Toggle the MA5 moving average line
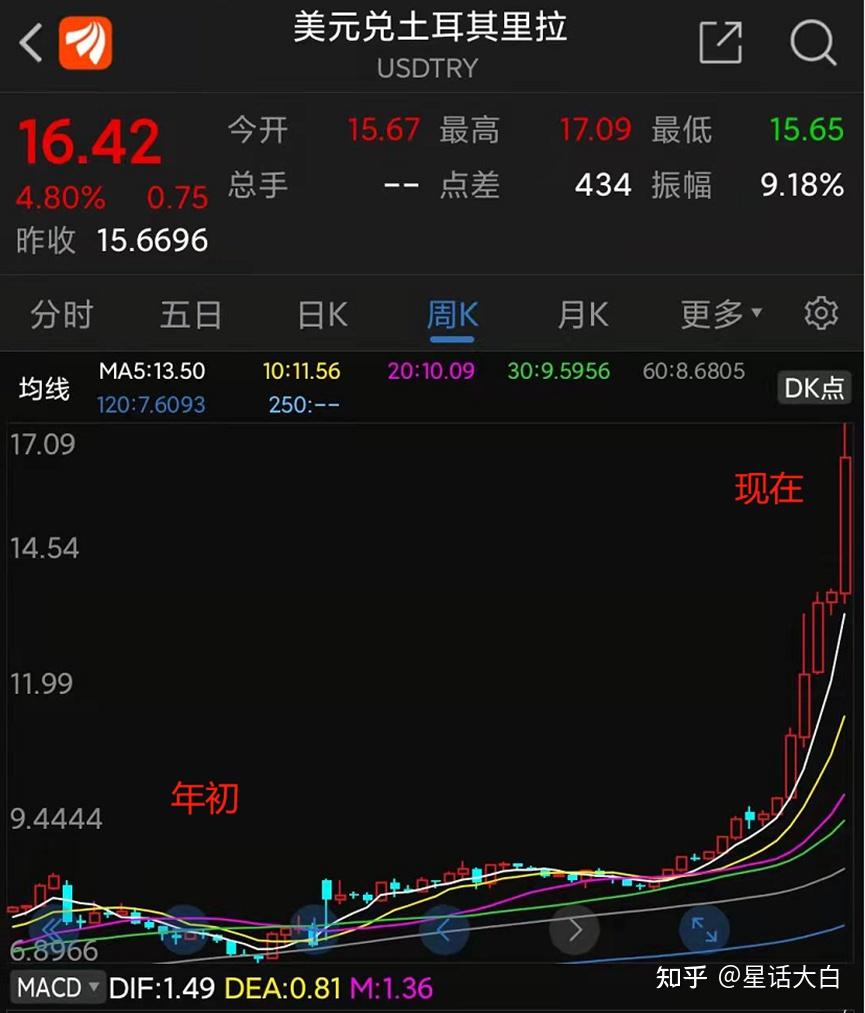 (x=151, y=370)
